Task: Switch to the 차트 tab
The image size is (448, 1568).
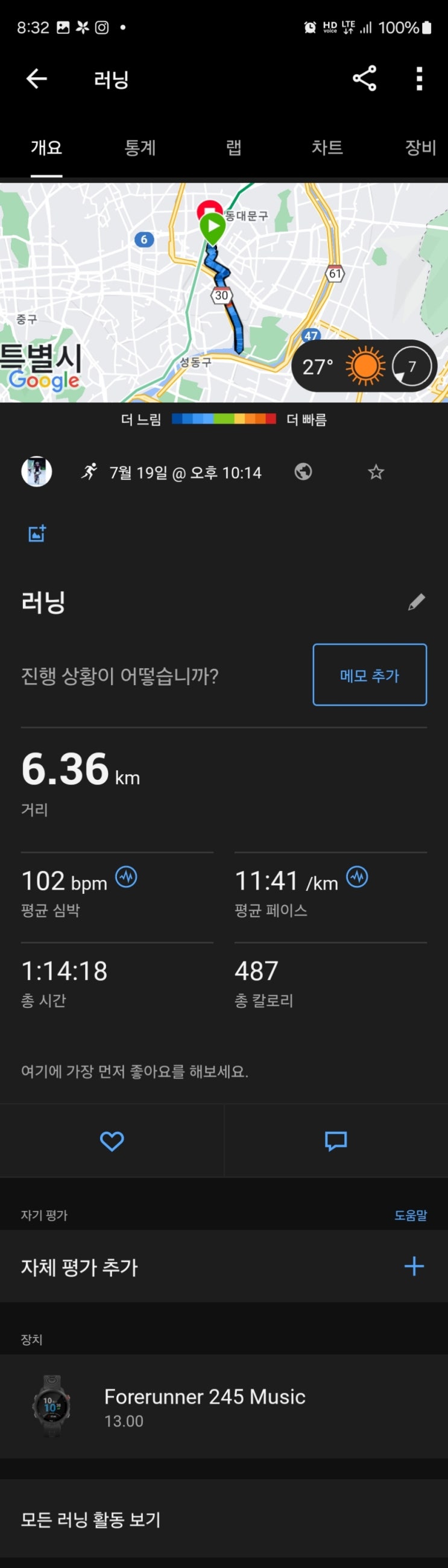Action: point(327,147)
